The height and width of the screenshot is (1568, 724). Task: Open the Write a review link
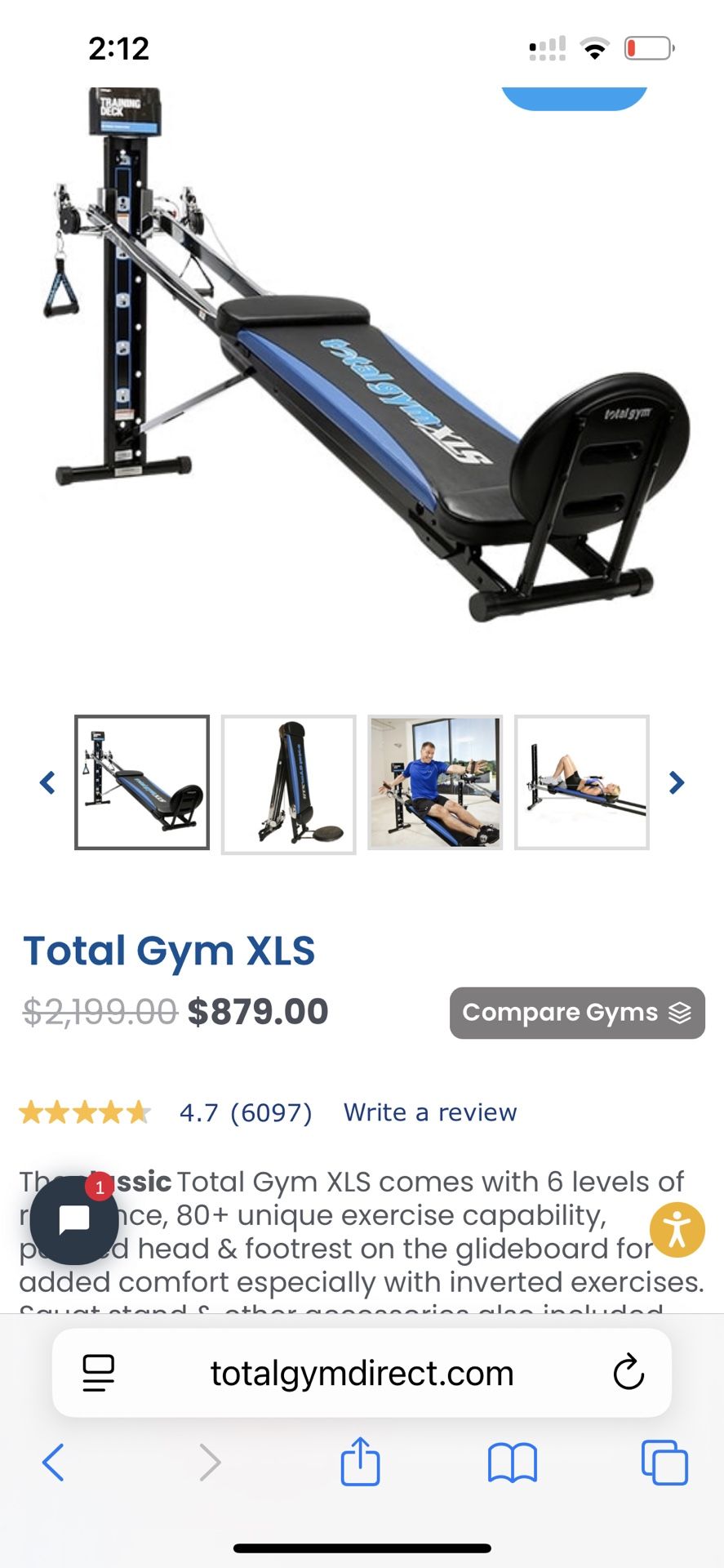[430, 1111]
